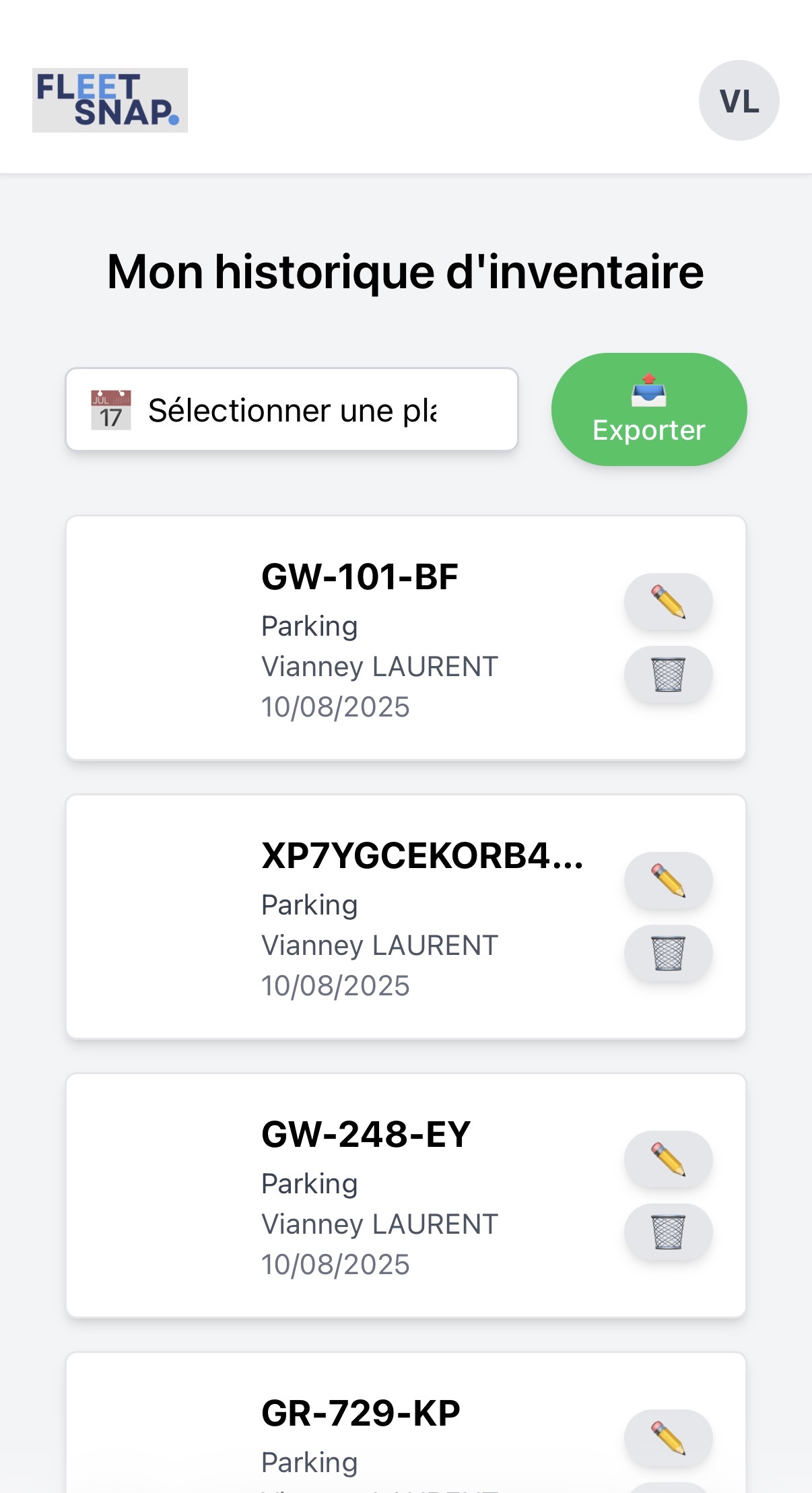Click the trash icon for XP7YGCEKORB4
Viewport: 812px width, 1493px height.
(669, 954)
